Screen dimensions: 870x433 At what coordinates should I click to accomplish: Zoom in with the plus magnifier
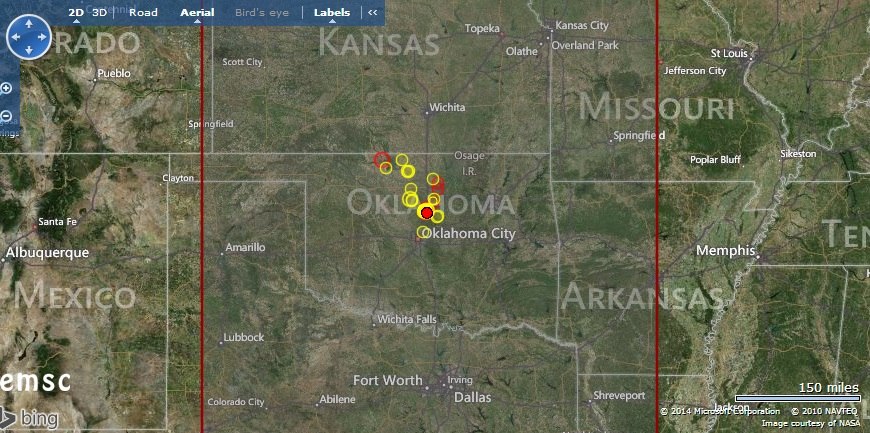pos(6,88)
